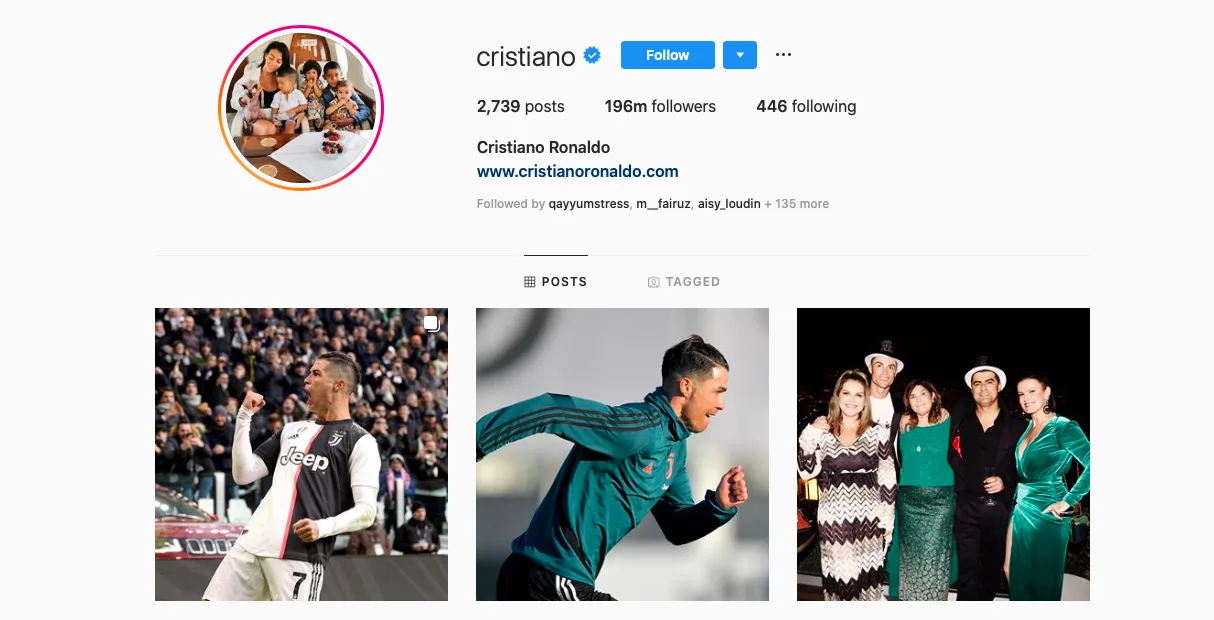Open the 446 following list
The width and height of the screenshot is (1214, 620).
(806, 106)
